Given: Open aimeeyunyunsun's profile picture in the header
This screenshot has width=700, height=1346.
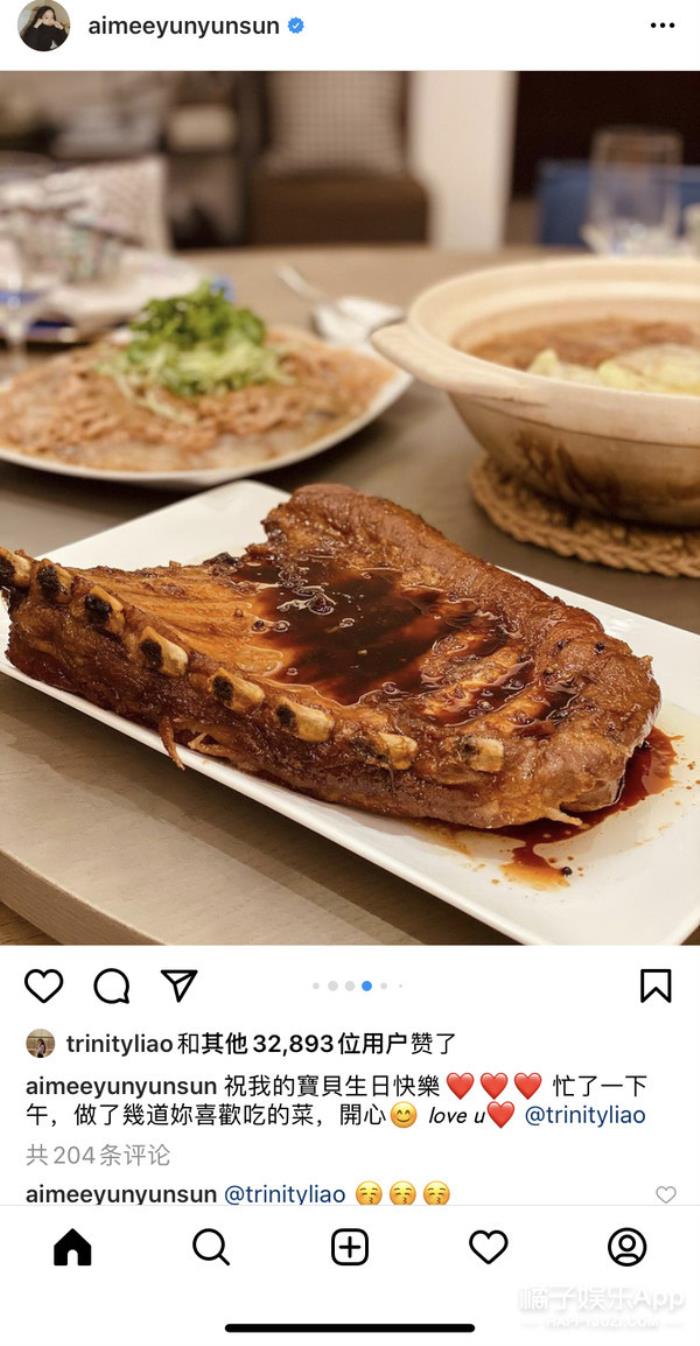Looking at the screenshot, I should click(x=44, y=26).
